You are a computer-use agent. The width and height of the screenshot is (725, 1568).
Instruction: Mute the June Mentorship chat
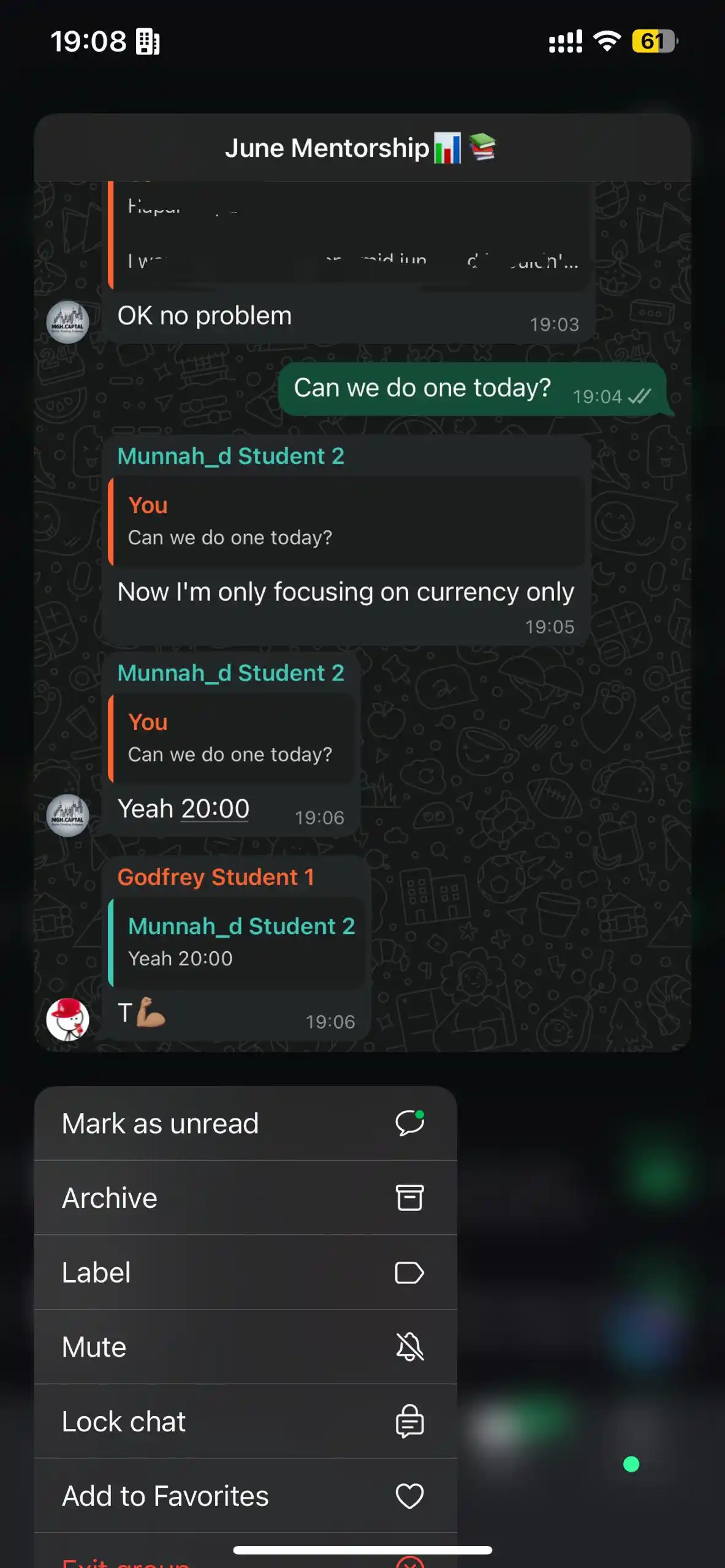click(x=245, y=1347)
